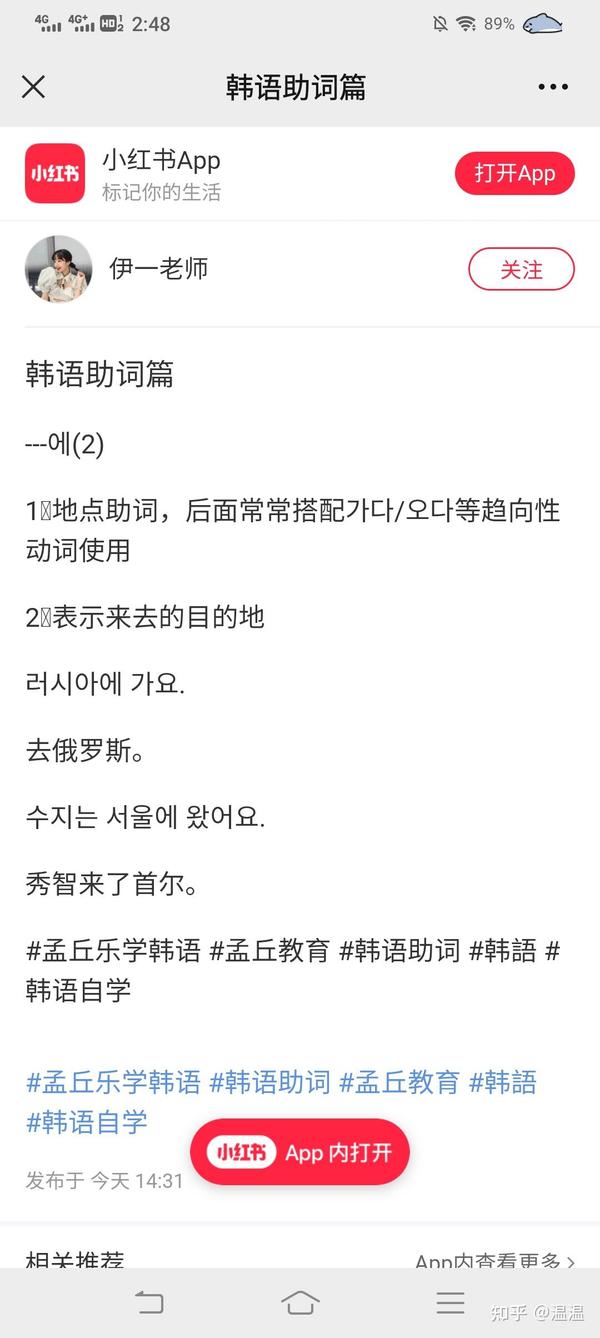Open the blue #韩语助词 hashtag link
Viewport: 600px width, 1338px height.
(270, 1082)
